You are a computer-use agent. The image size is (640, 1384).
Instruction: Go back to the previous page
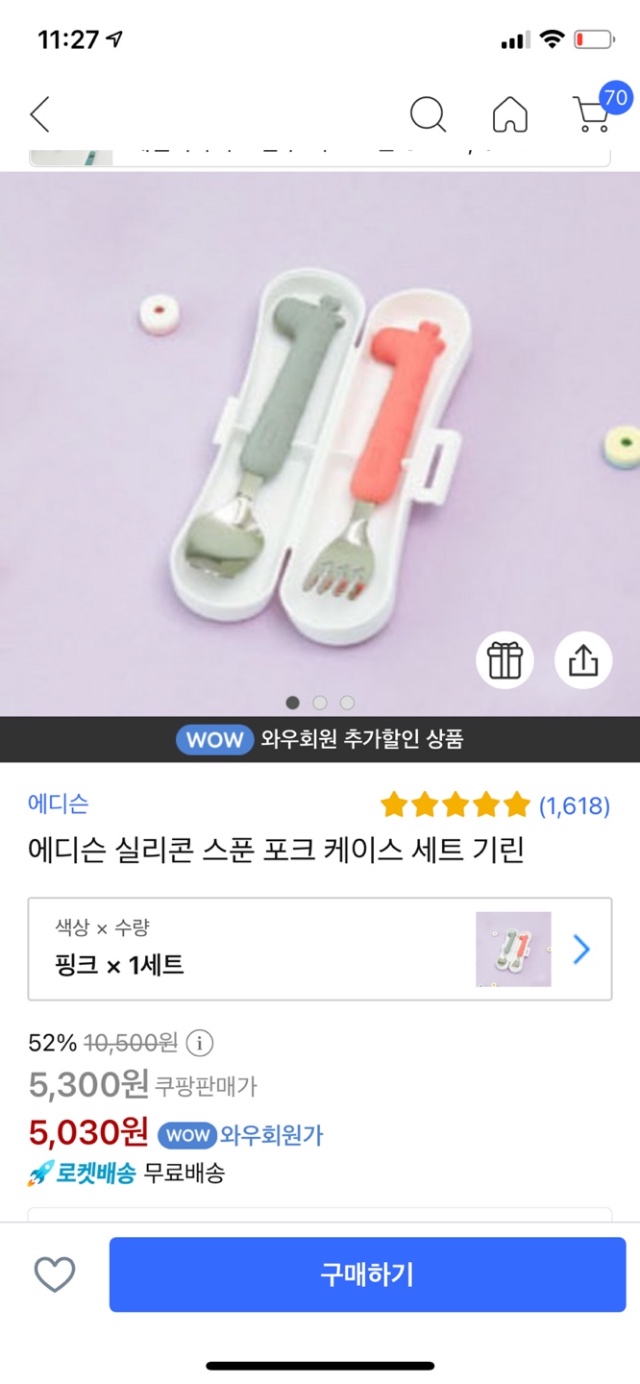[x=40, y=115]
